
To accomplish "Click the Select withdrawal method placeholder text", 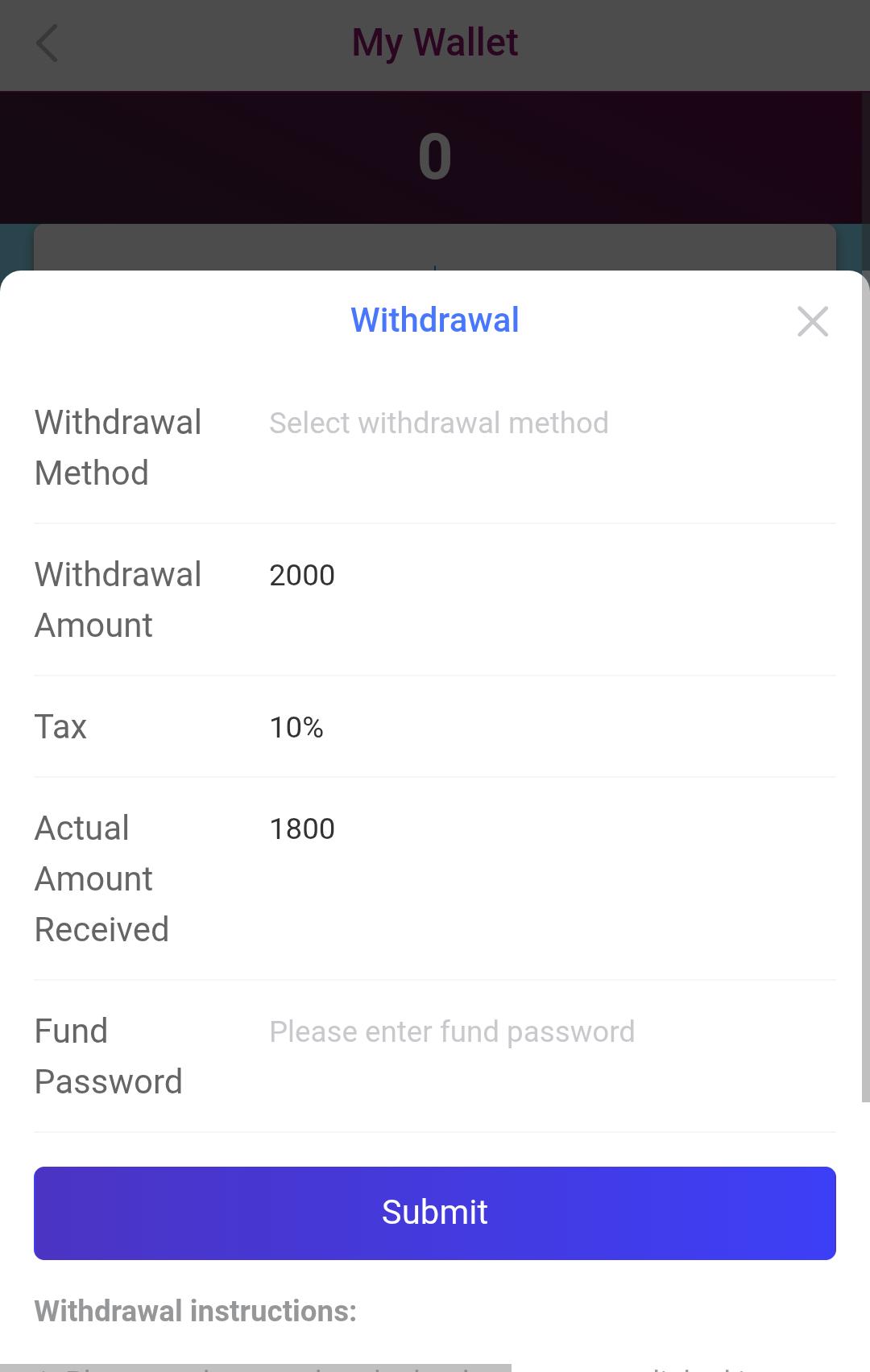I will coord(438,422).
